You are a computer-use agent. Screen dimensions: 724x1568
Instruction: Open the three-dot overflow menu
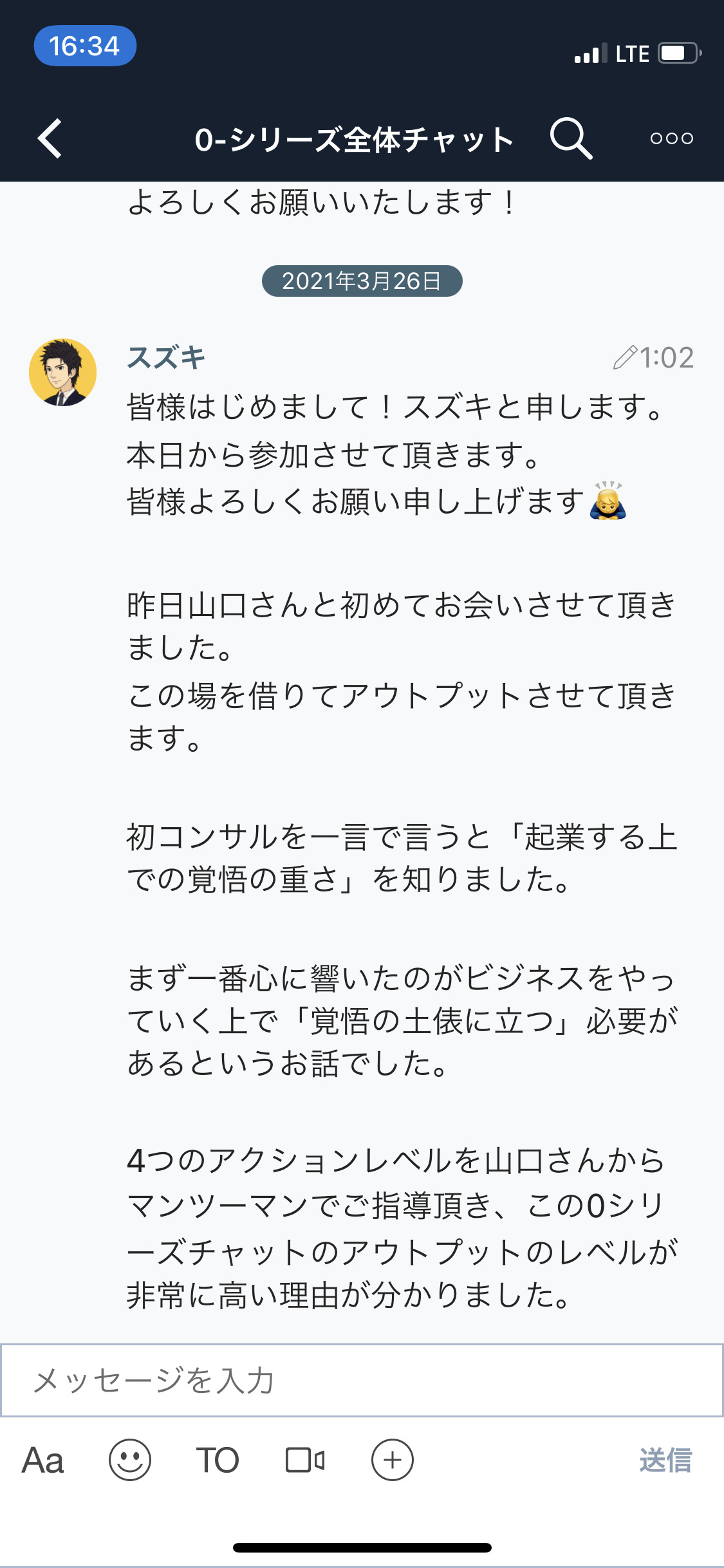click(671, 138)
